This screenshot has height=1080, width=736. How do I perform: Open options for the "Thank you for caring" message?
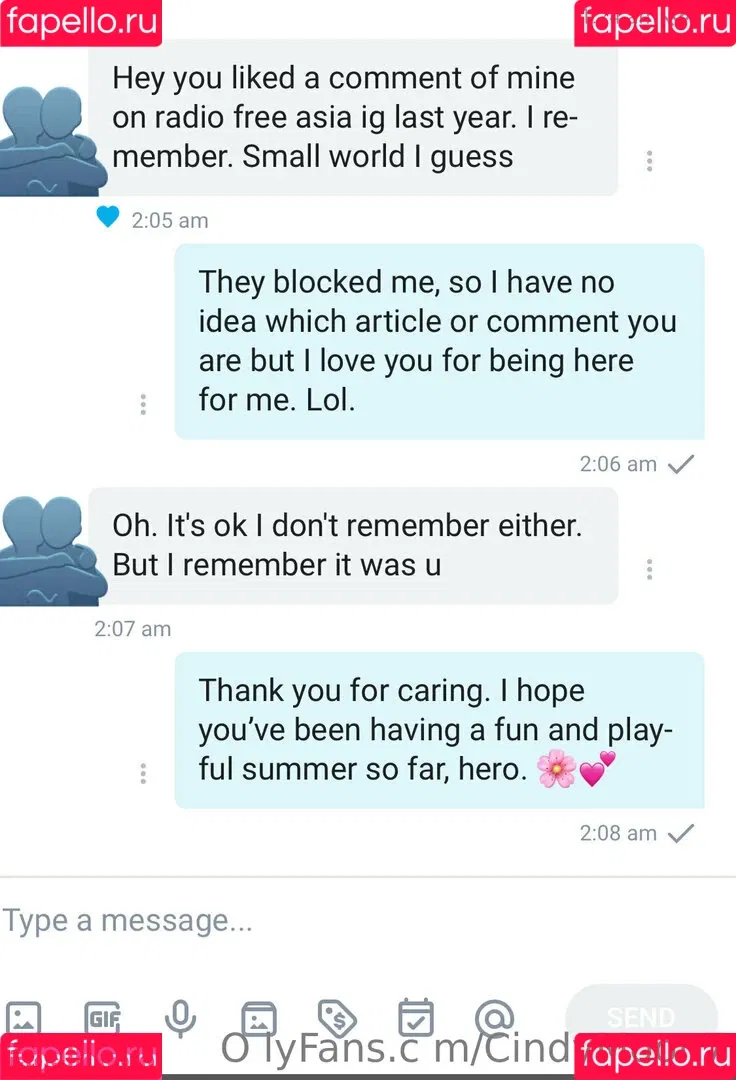143,773
